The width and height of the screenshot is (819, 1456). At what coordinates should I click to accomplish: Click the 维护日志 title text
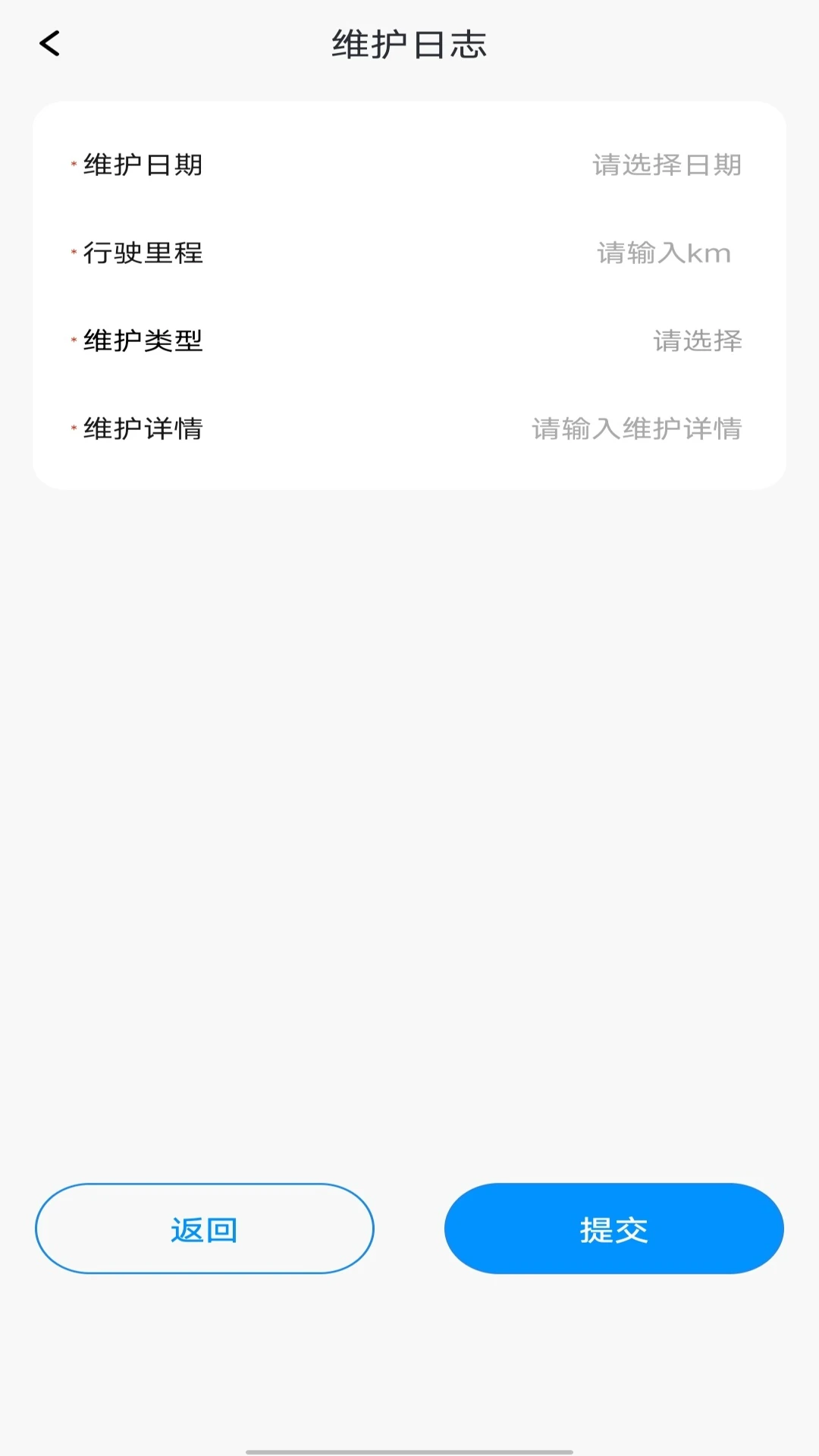click(409, 44)
